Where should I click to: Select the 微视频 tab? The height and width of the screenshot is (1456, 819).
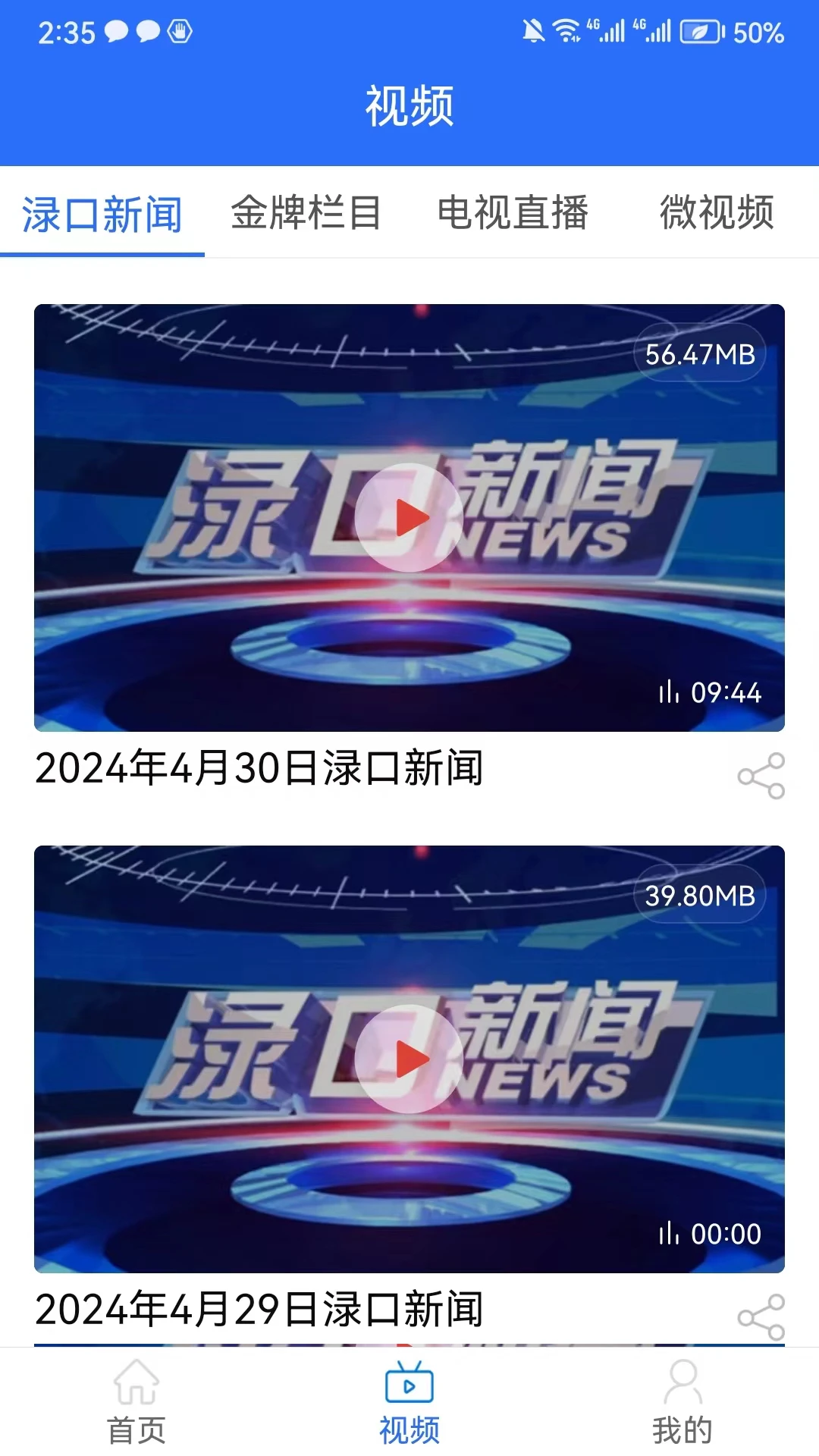[x=717, y=212]
